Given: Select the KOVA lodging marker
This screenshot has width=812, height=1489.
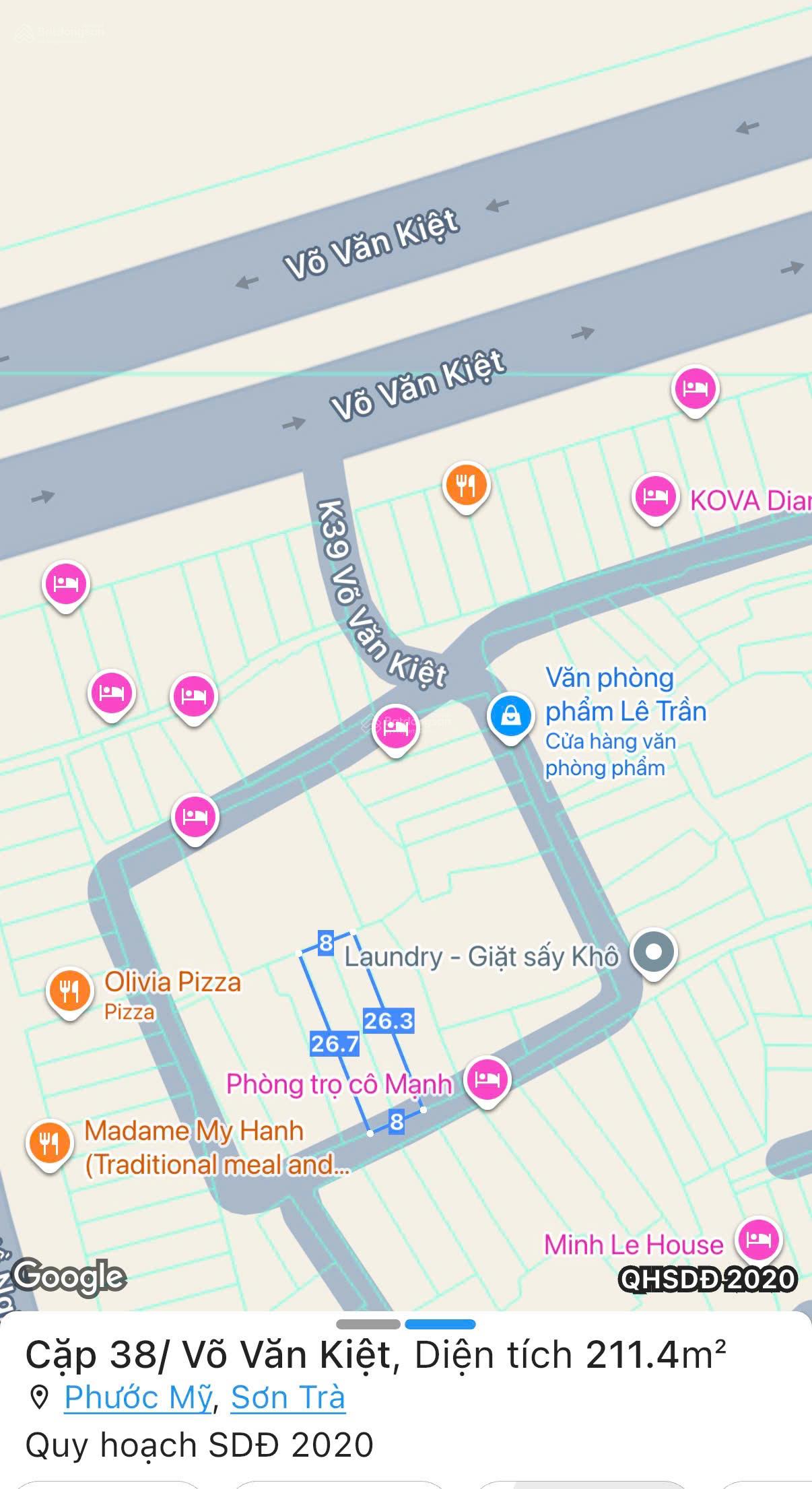Looking at the screenshot, I should point(654,497).
